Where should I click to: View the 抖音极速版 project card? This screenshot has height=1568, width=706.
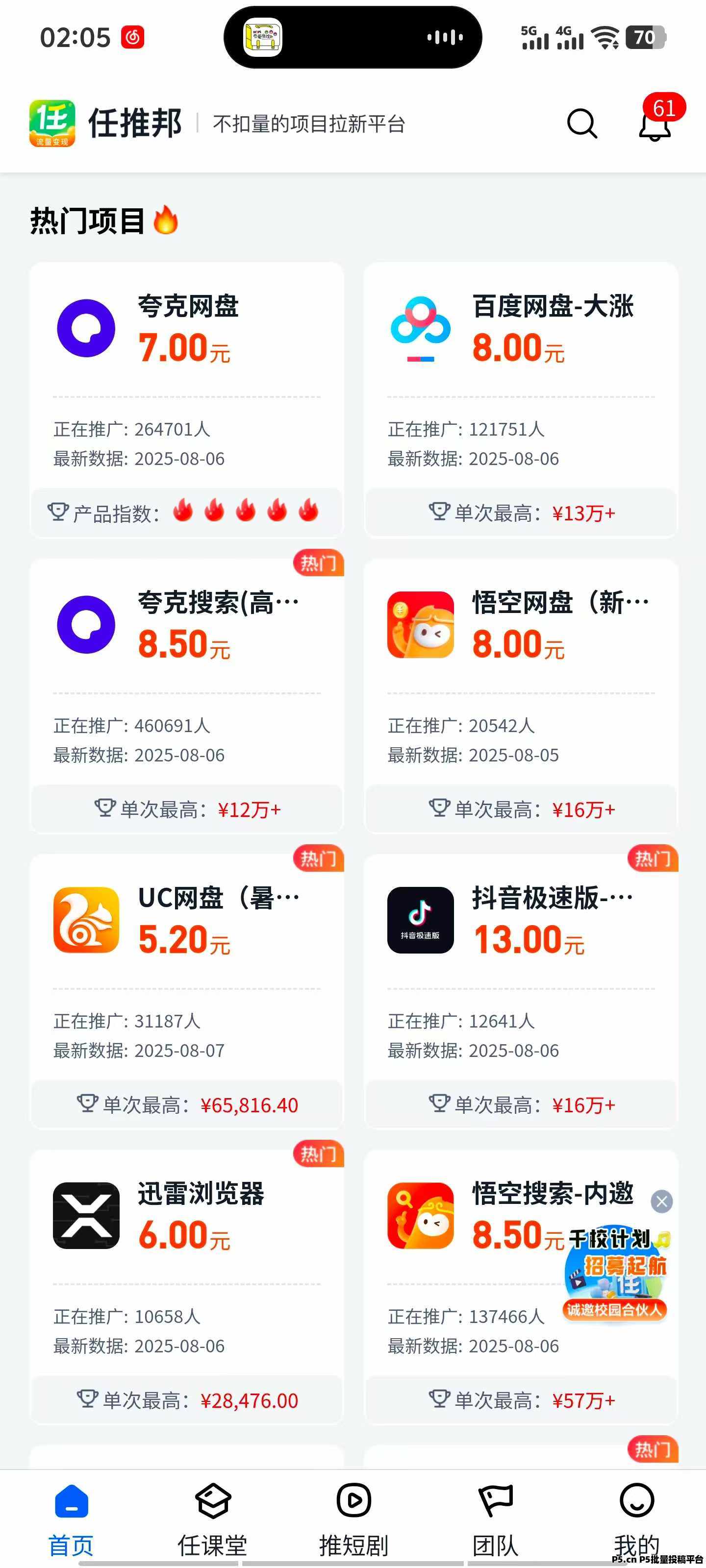coord(521,991)
